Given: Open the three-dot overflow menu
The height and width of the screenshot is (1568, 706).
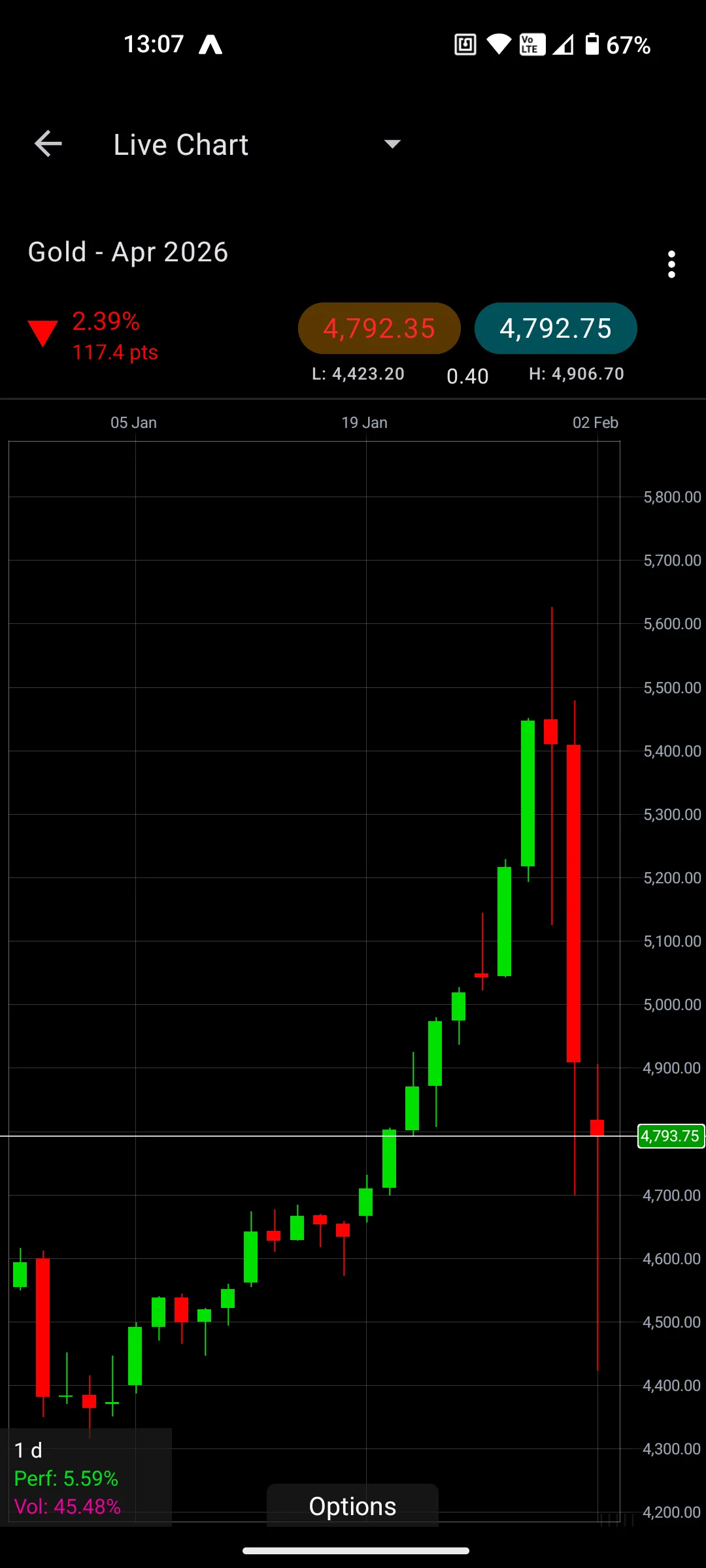Looking at the screenshot, I should (671, 265).
